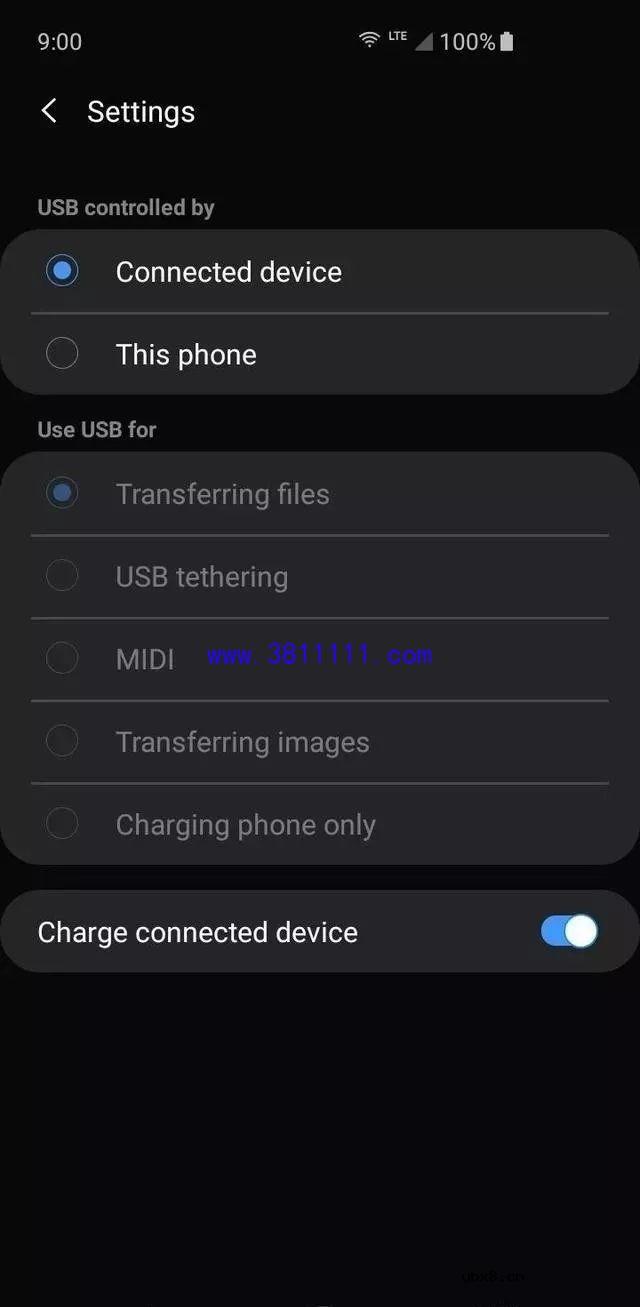
Task: Select MIDI as USB mode
Action: tap(62, 658)
